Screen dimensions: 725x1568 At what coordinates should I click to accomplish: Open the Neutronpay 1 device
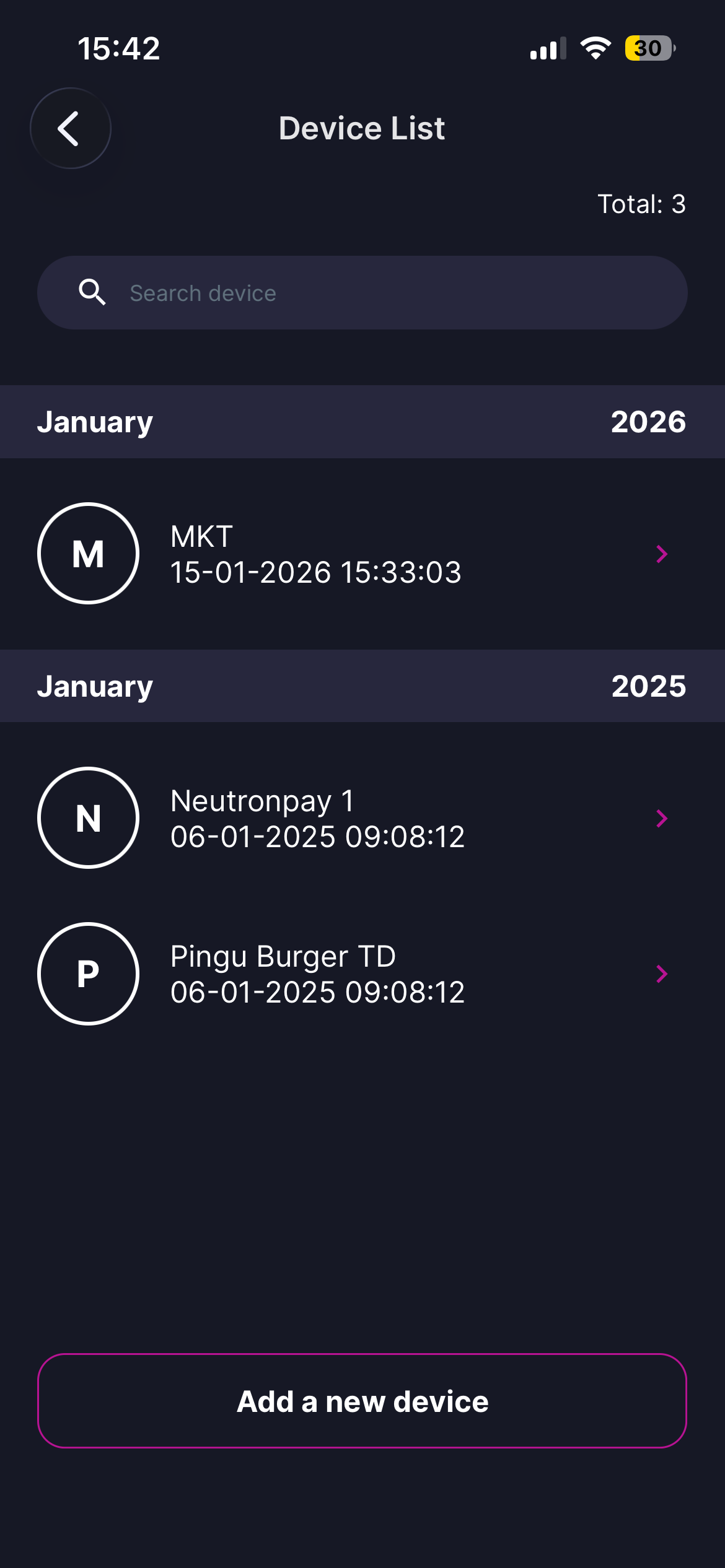tap(362, 818)
